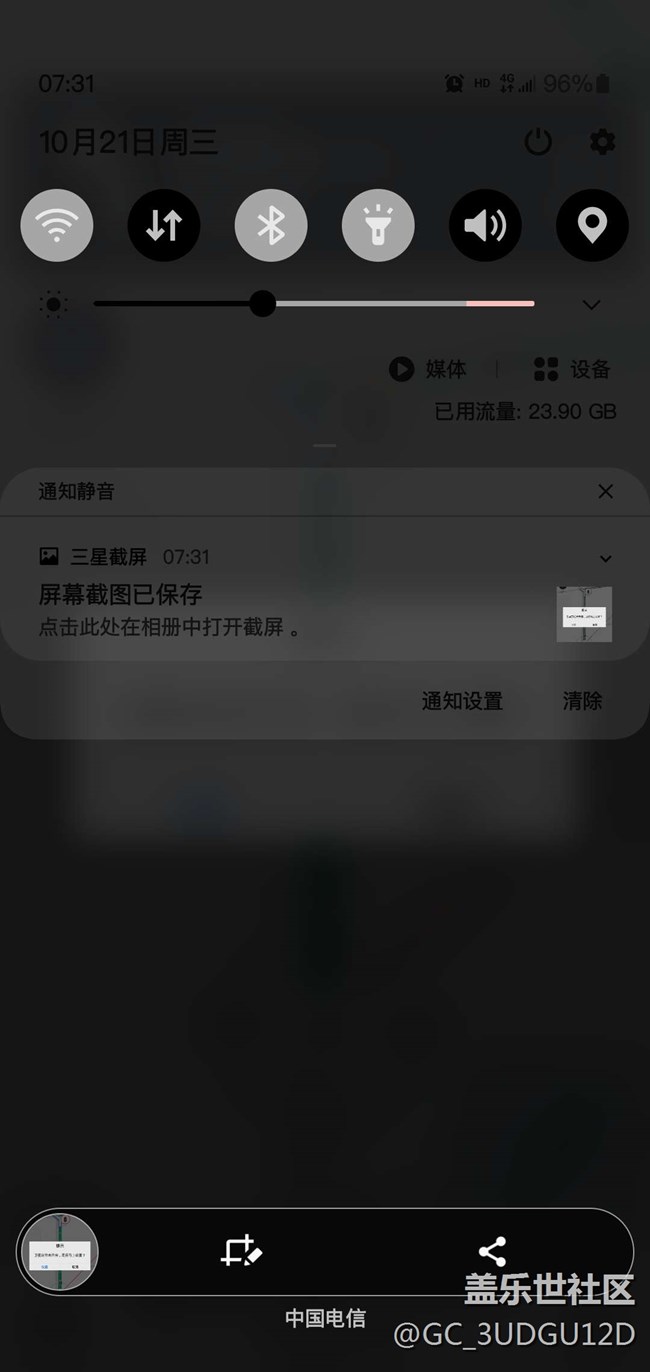Expand brightness options chevron
650x1372 pixels.
pyautogui.click(x=591, y=304)
